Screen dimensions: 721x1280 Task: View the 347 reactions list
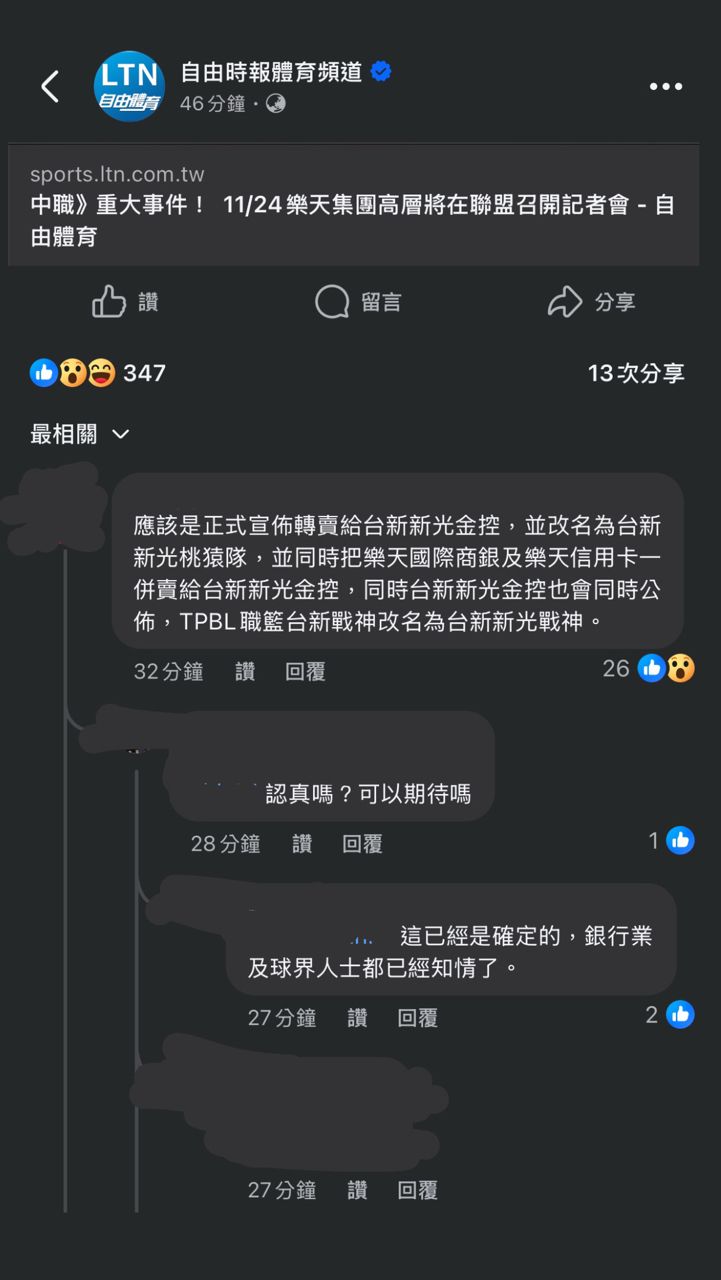coord(98,373)
